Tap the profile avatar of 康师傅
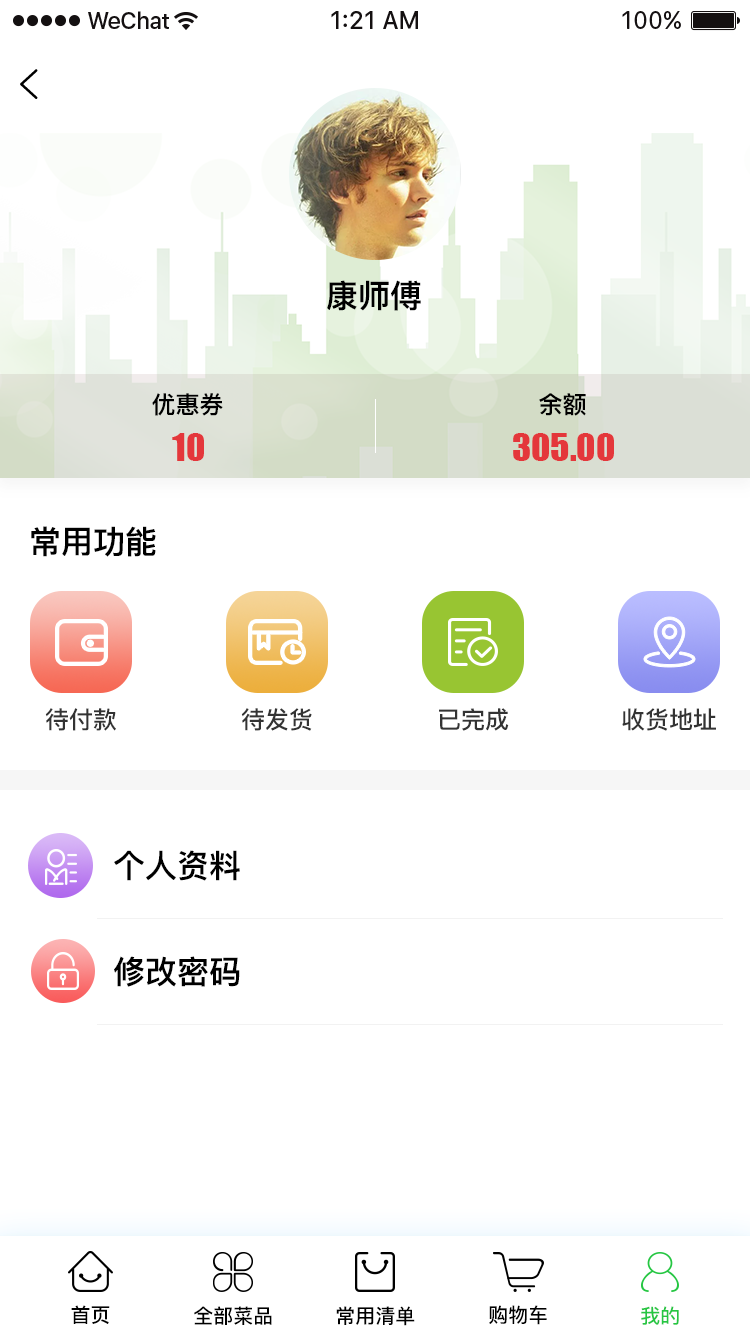The image size is (750, 1334). click(375, 172)
